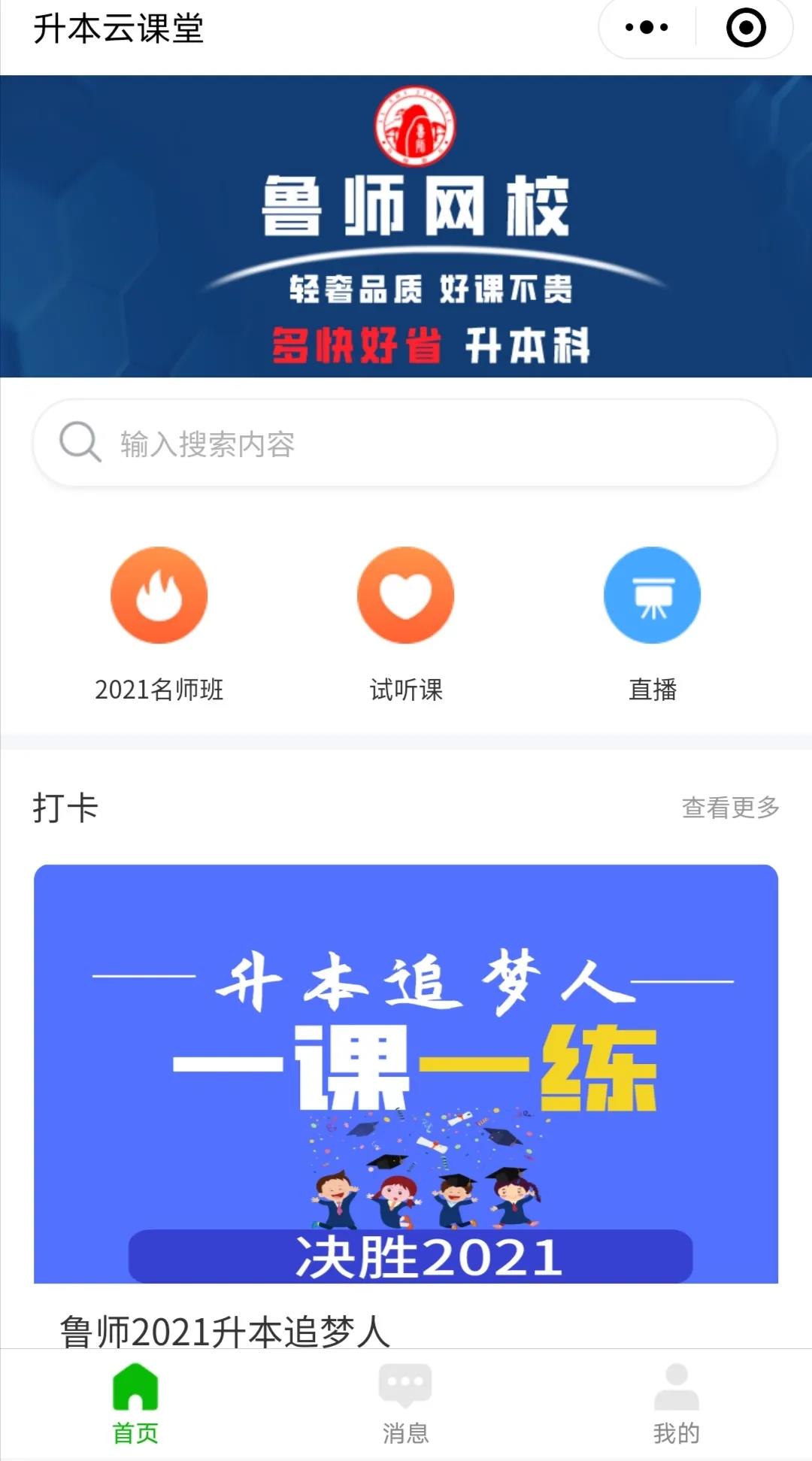Open the 2021名师班 category
Viewport: 812px width, 1461px height.
tap(159, 624)
